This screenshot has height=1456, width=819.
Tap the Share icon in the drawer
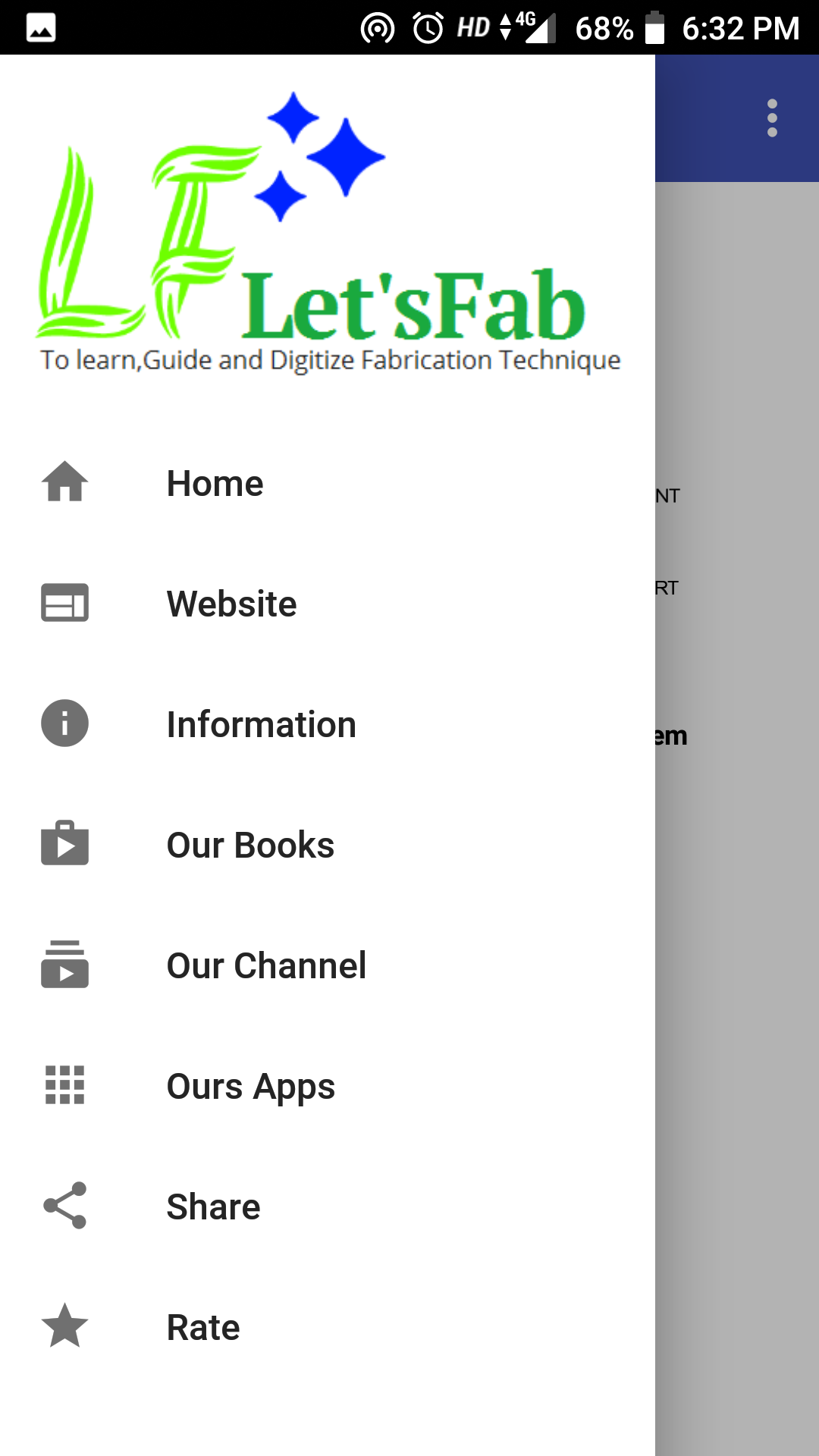click(64, 1206)
